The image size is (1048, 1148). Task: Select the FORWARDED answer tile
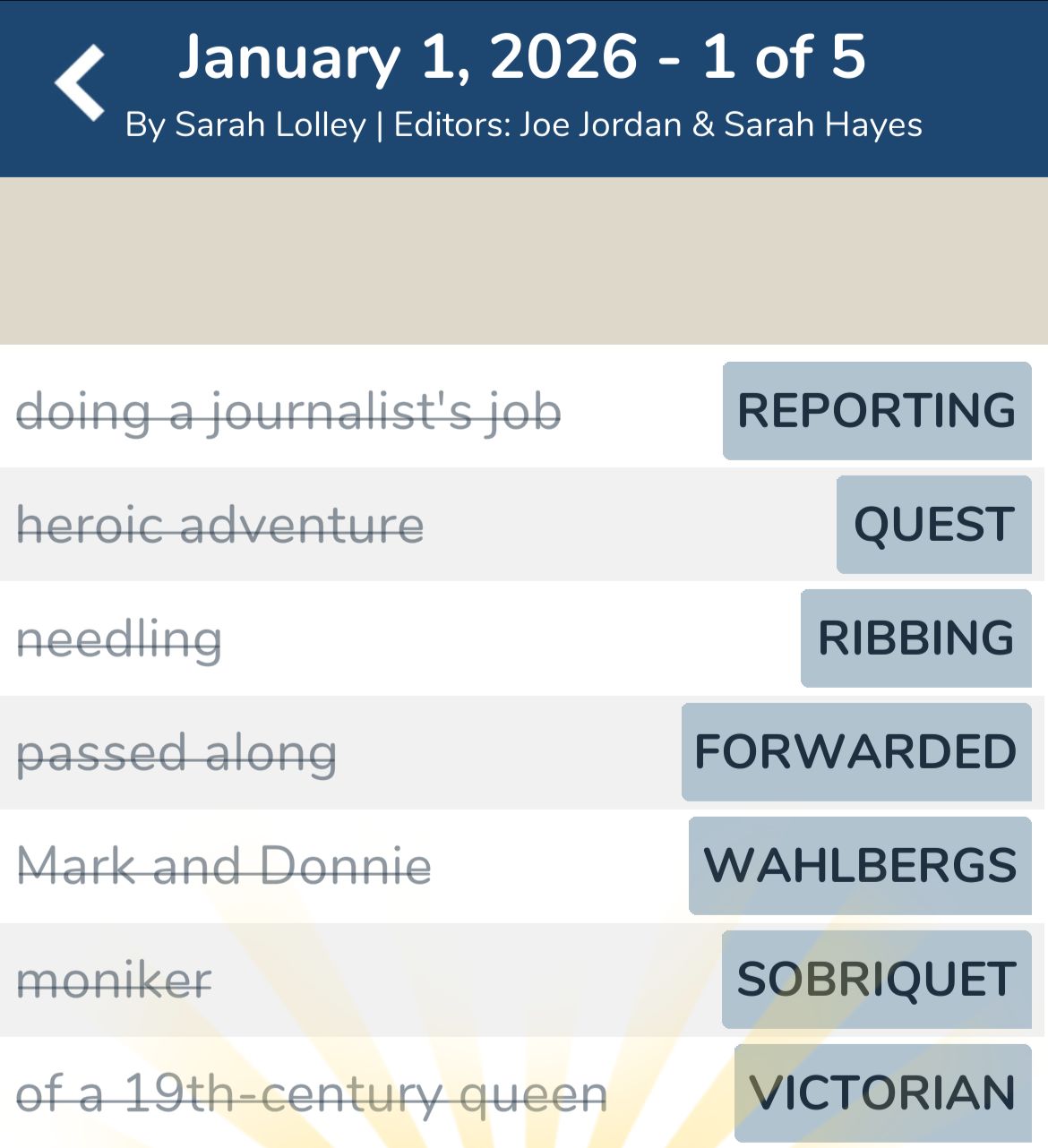click(855, 752)
